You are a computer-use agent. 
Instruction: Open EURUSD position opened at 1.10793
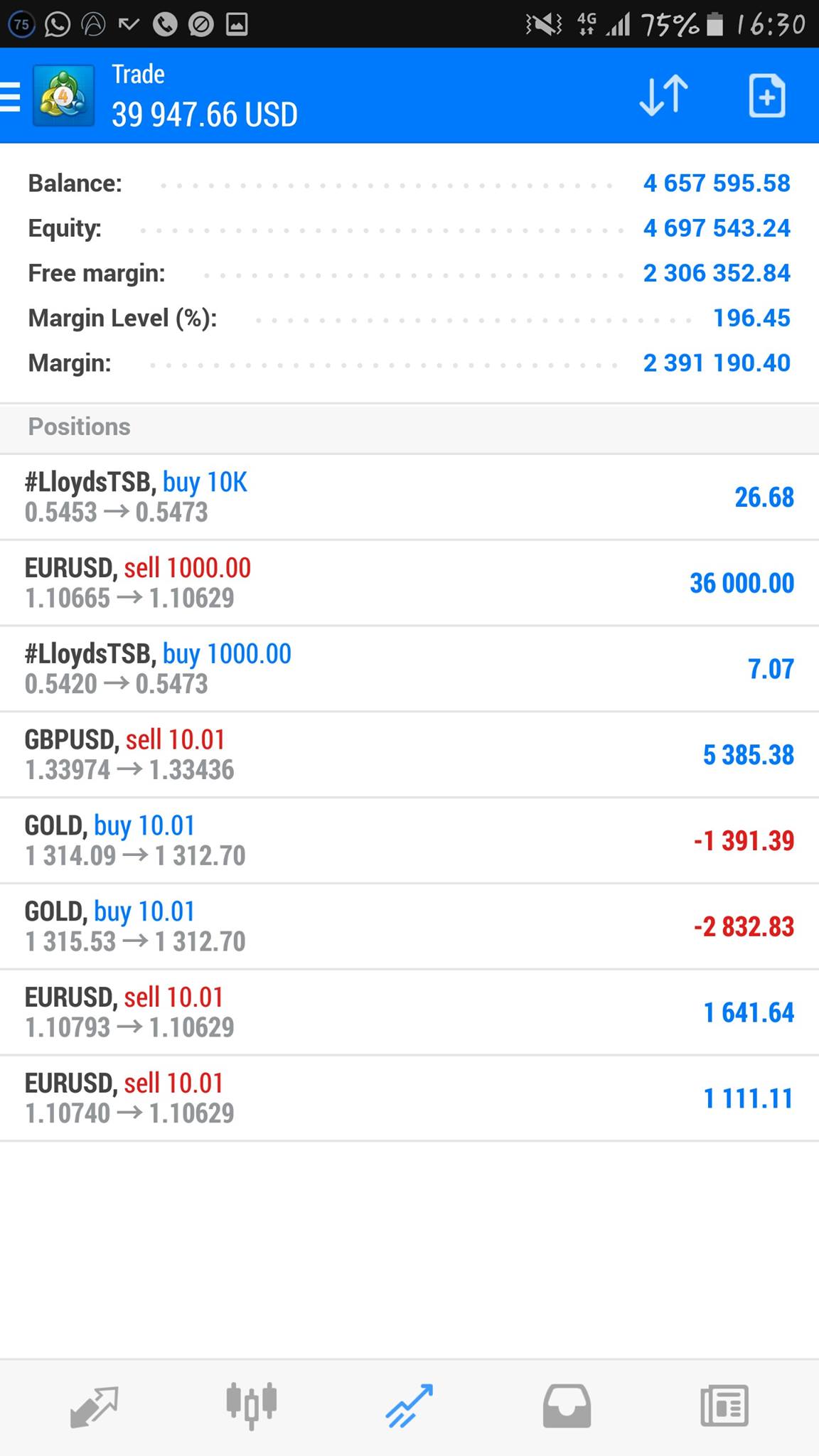409,1012
